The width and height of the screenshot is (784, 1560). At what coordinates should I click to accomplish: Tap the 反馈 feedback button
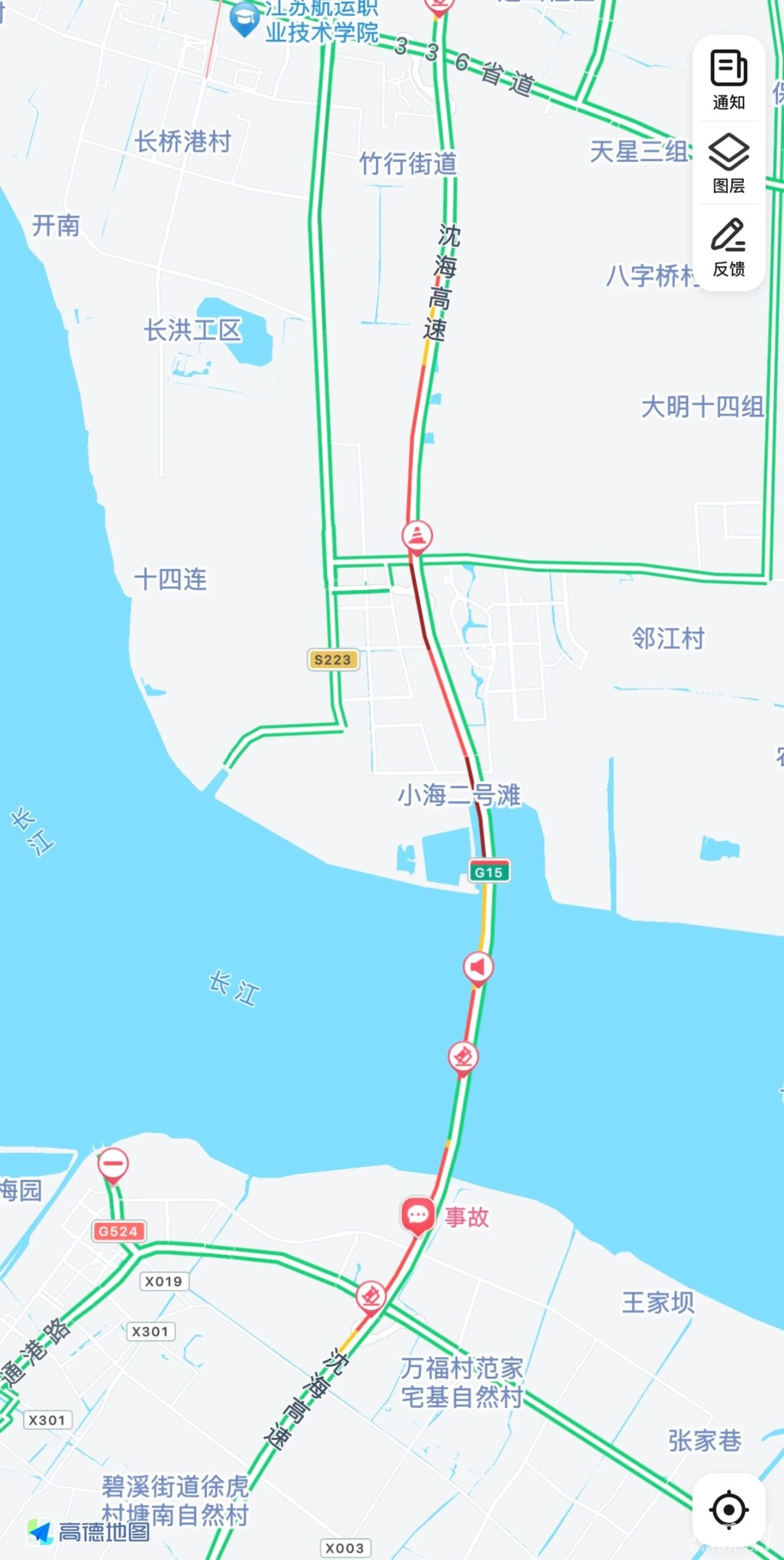click(728, 246)
